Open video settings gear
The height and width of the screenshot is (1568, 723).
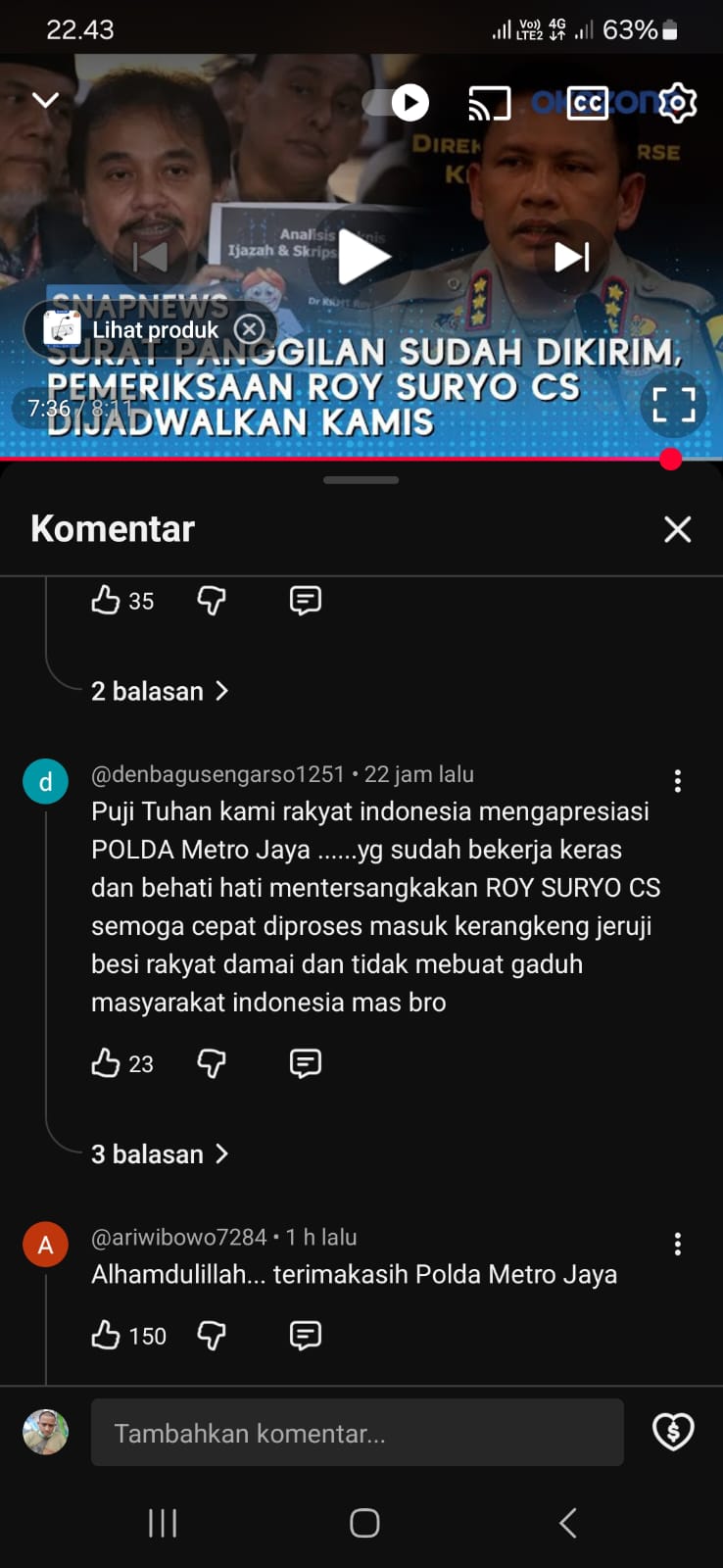[677, 103]
